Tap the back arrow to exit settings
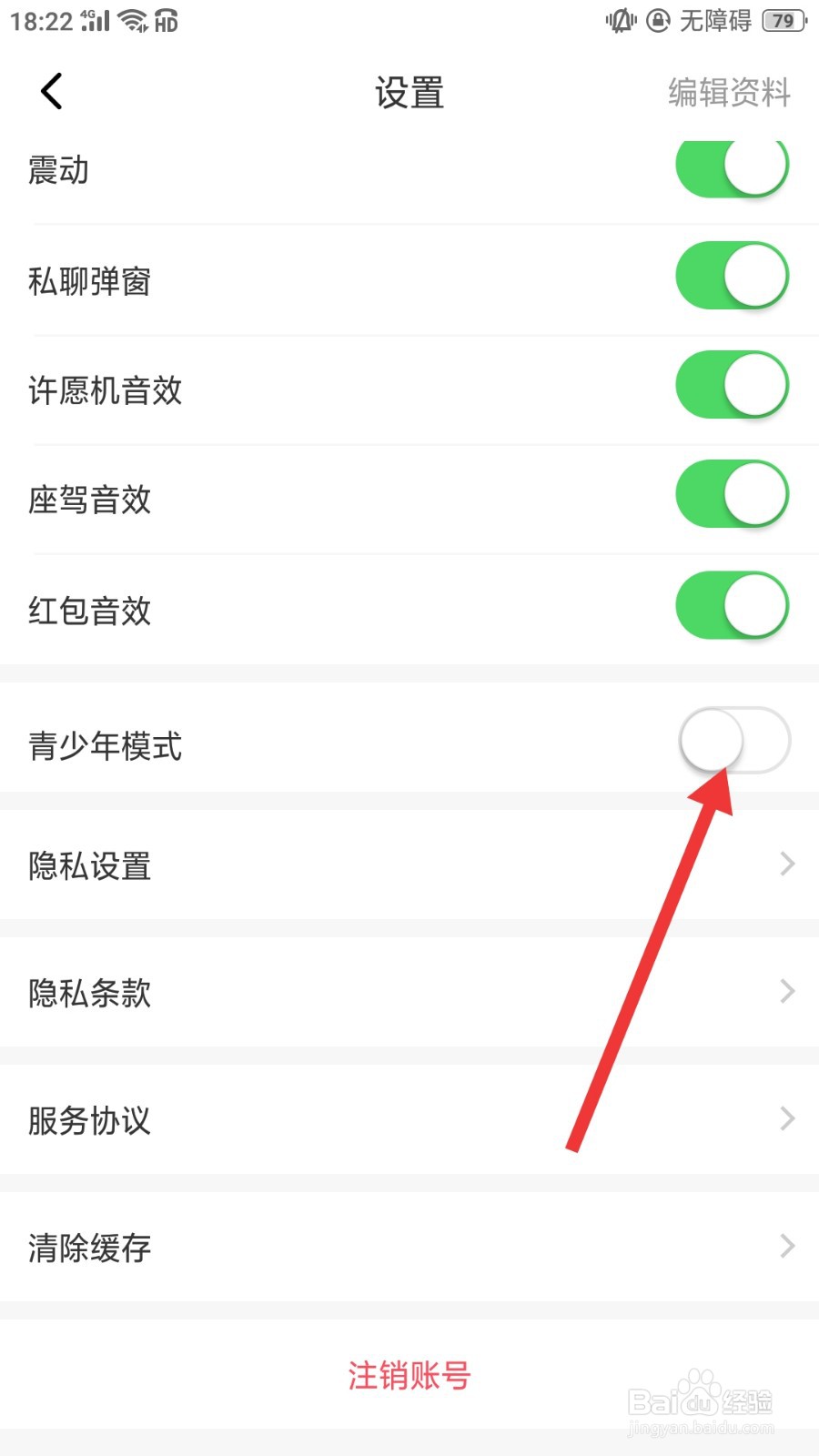This screenshot has width=819, height=1456. (50, 91)
